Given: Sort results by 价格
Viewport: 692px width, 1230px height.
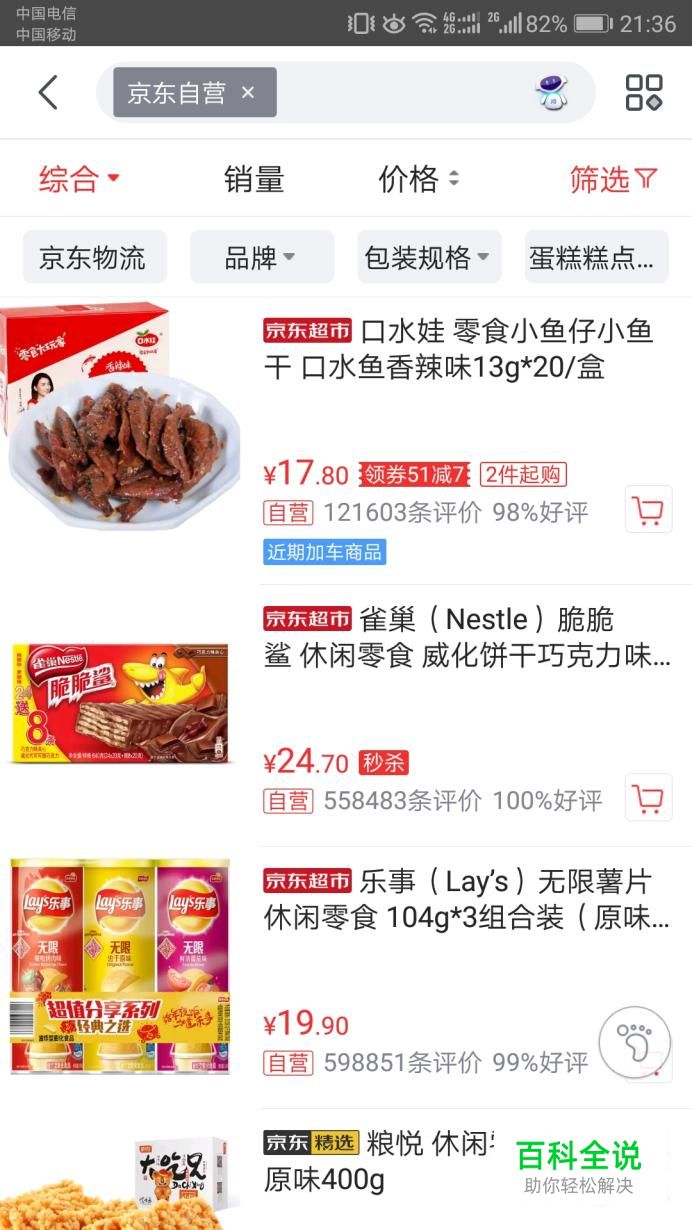Looking at the screenshot, I should (418, 179).
